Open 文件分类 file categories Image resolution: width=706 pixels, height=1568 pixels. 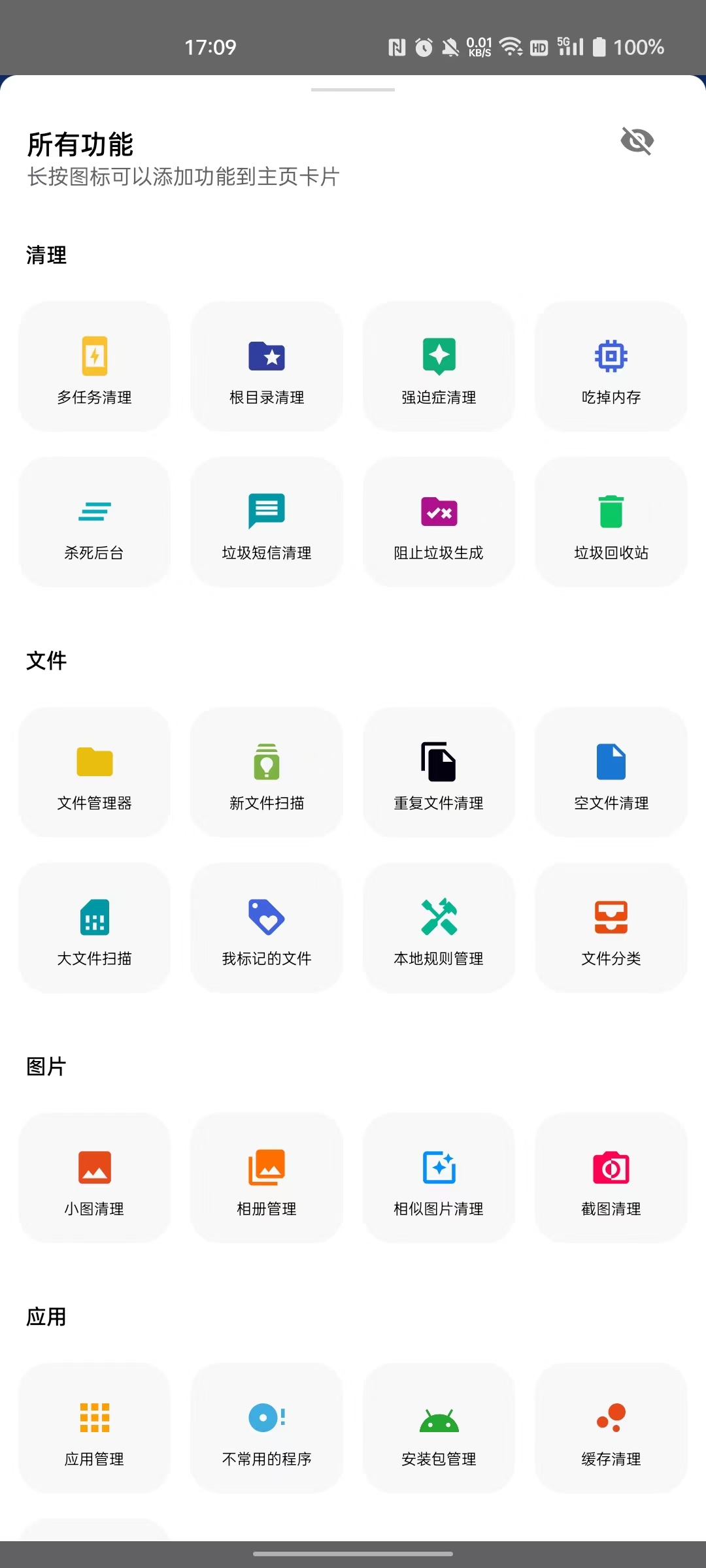[x=611, y=928]
